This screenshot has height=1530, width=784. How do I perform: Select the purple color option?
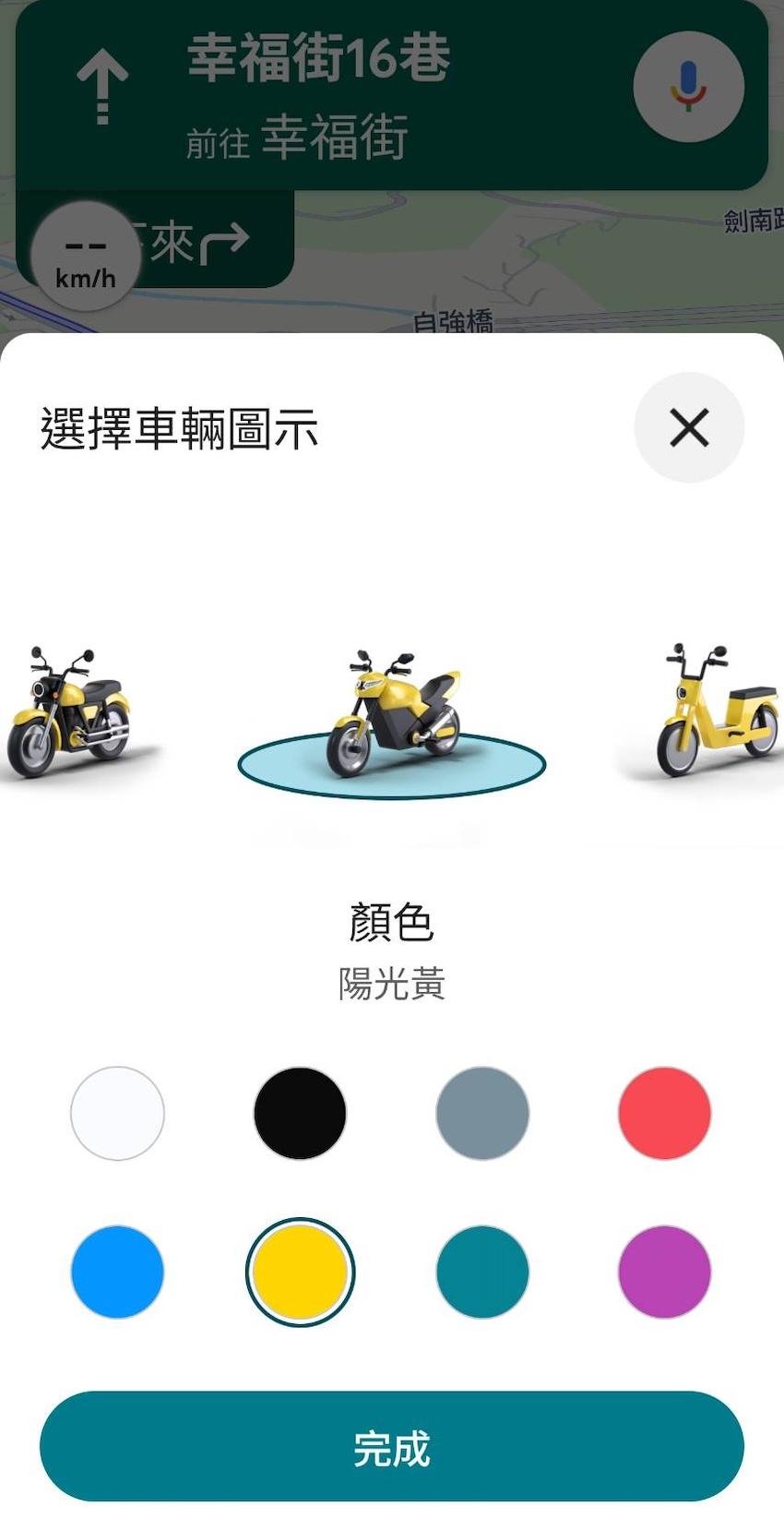pos(666,1272)
